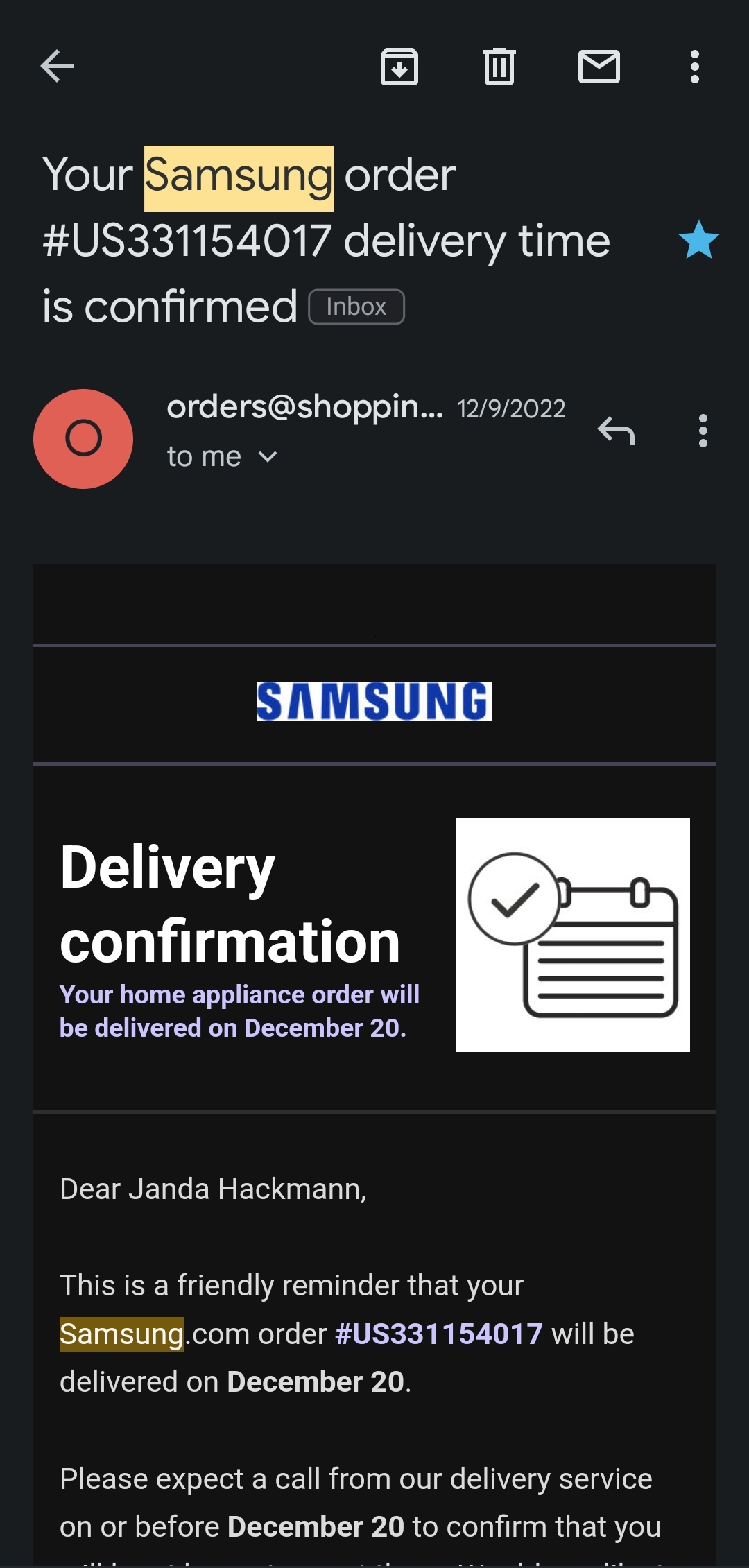
Task: Open the top toolbar overflow menu
Action: [694, 67]
